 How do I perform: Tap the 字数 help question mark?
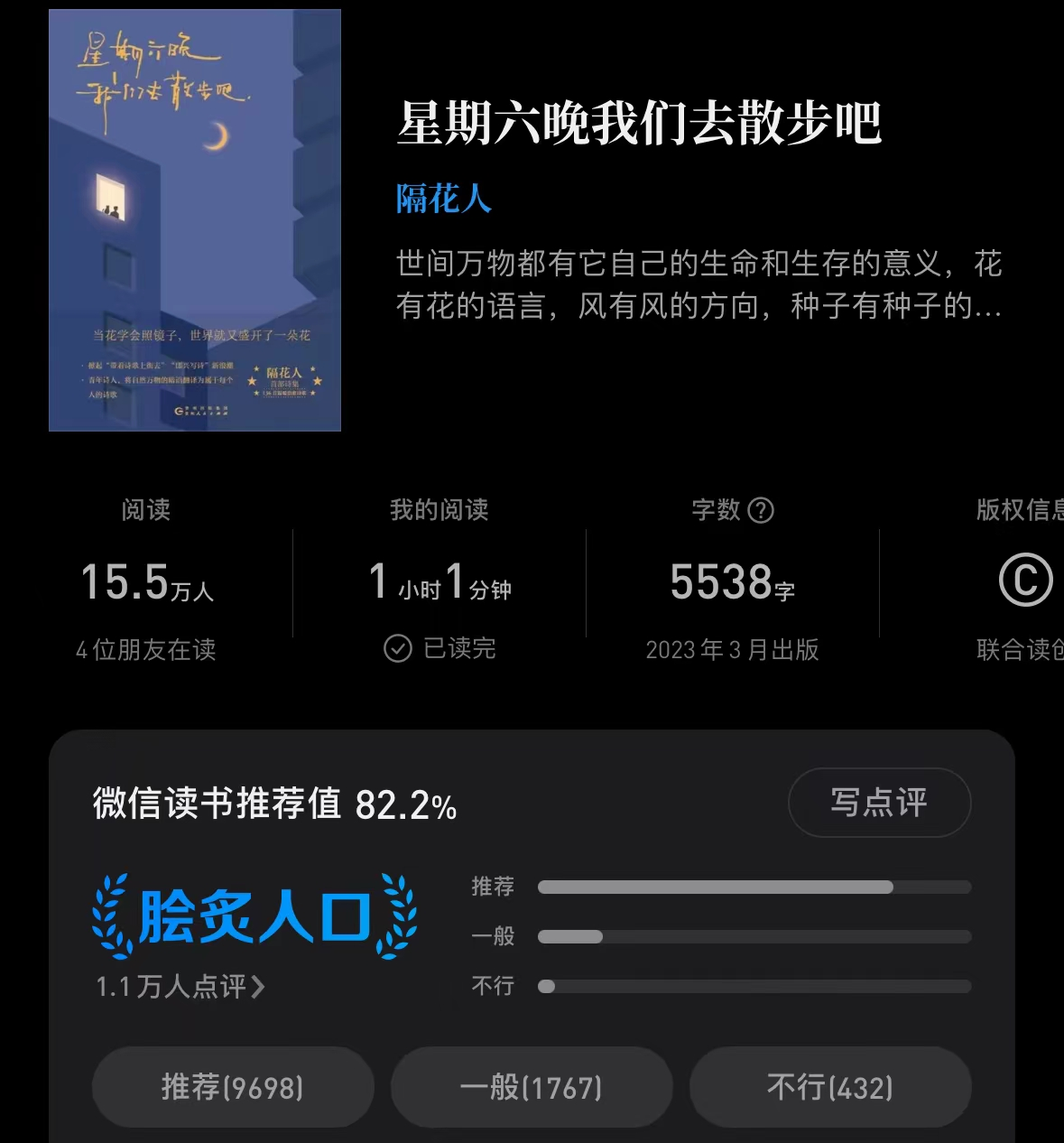point(761,510)
